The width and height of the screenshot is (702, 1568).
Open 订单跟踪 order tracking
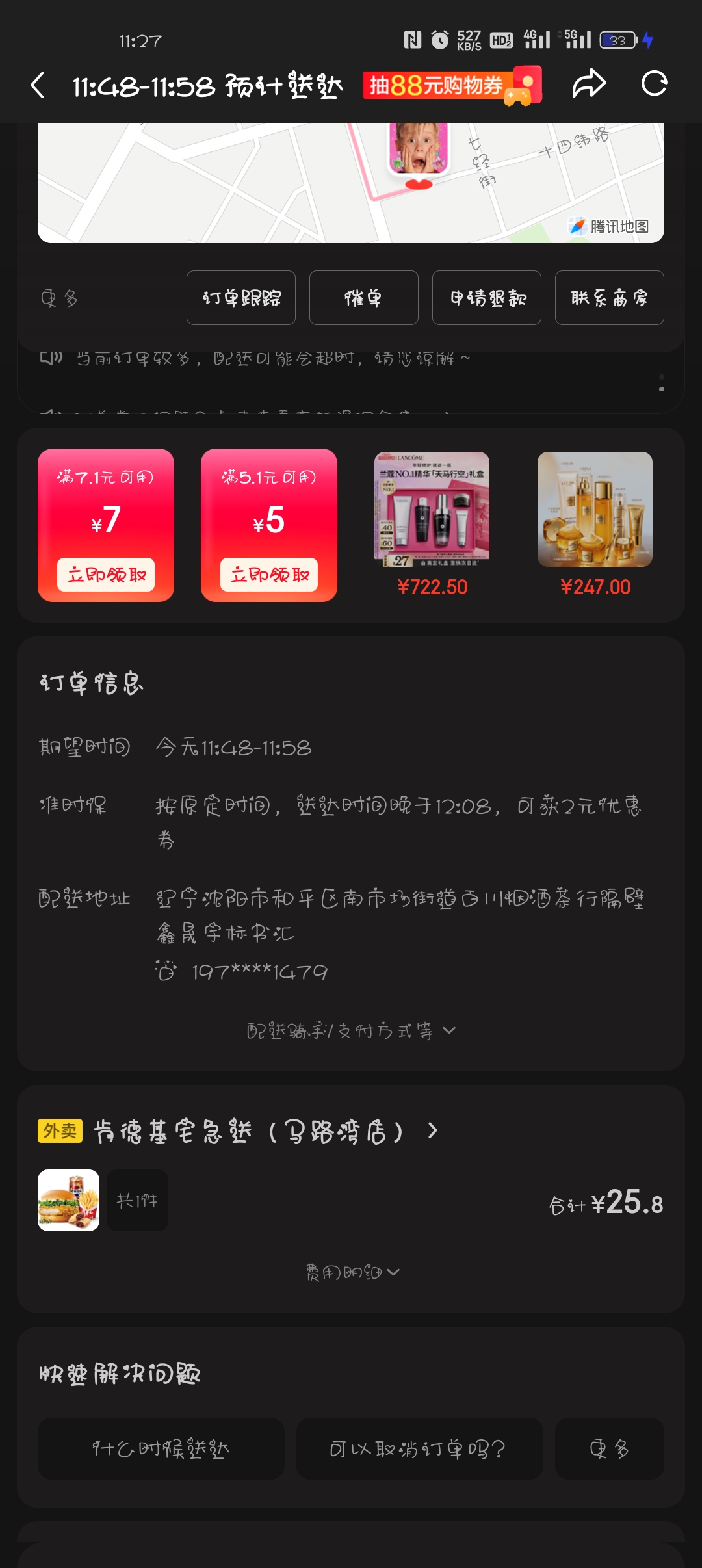coord(241,298)
